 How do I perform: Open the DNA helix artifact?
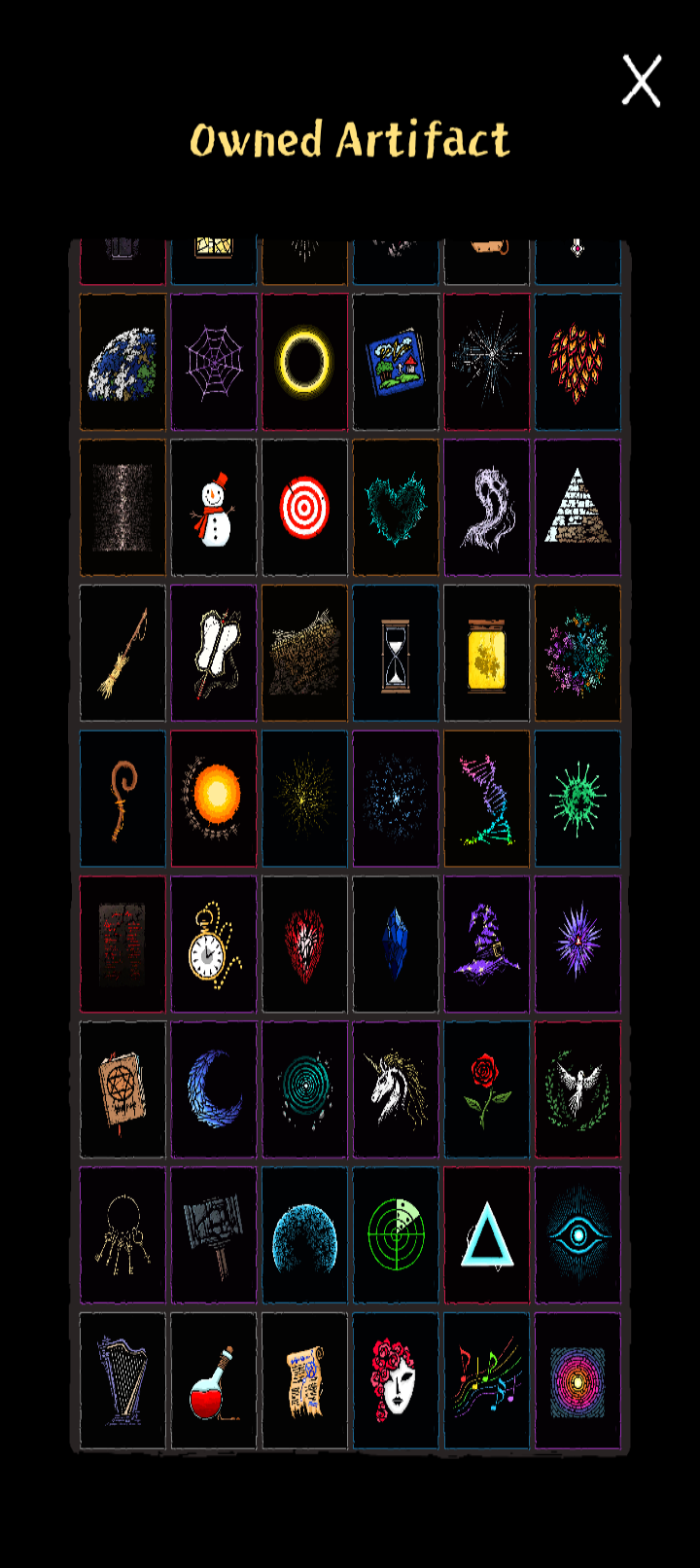pos(486,799)
